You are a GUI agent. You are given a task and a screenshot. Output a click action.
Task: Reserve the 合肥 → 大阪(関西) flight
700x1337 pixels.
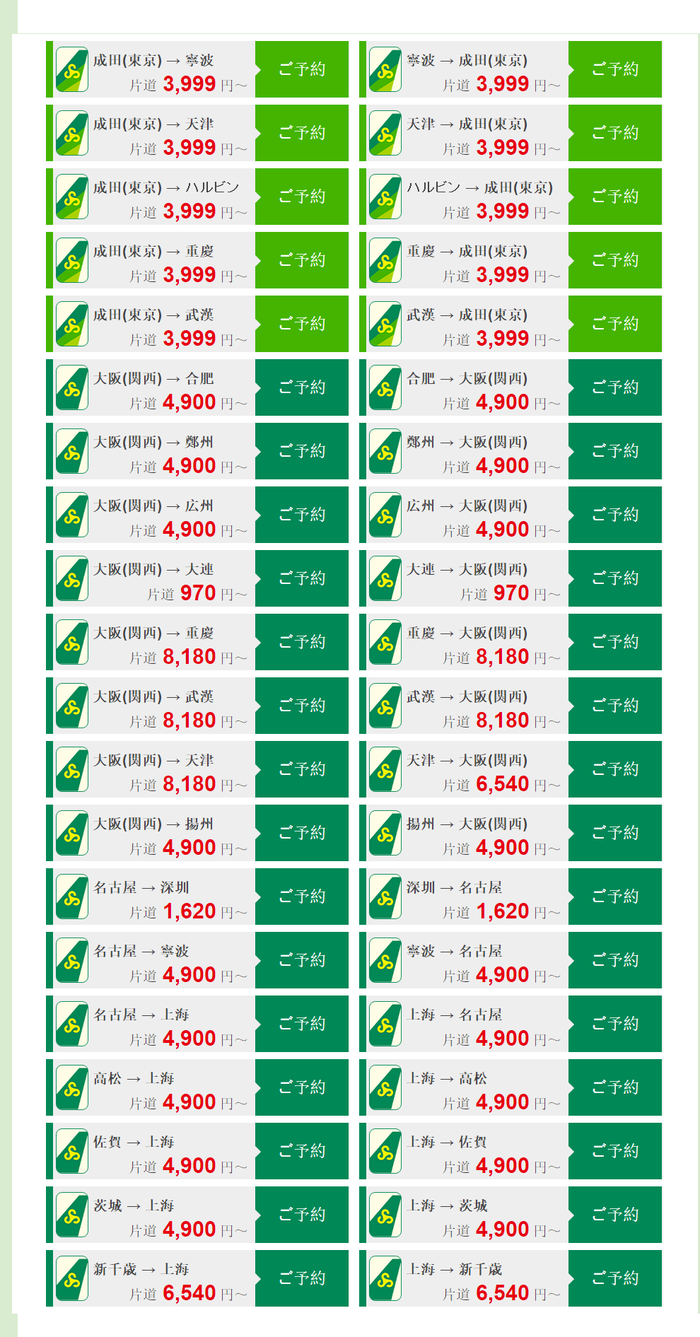click(614, 387)
